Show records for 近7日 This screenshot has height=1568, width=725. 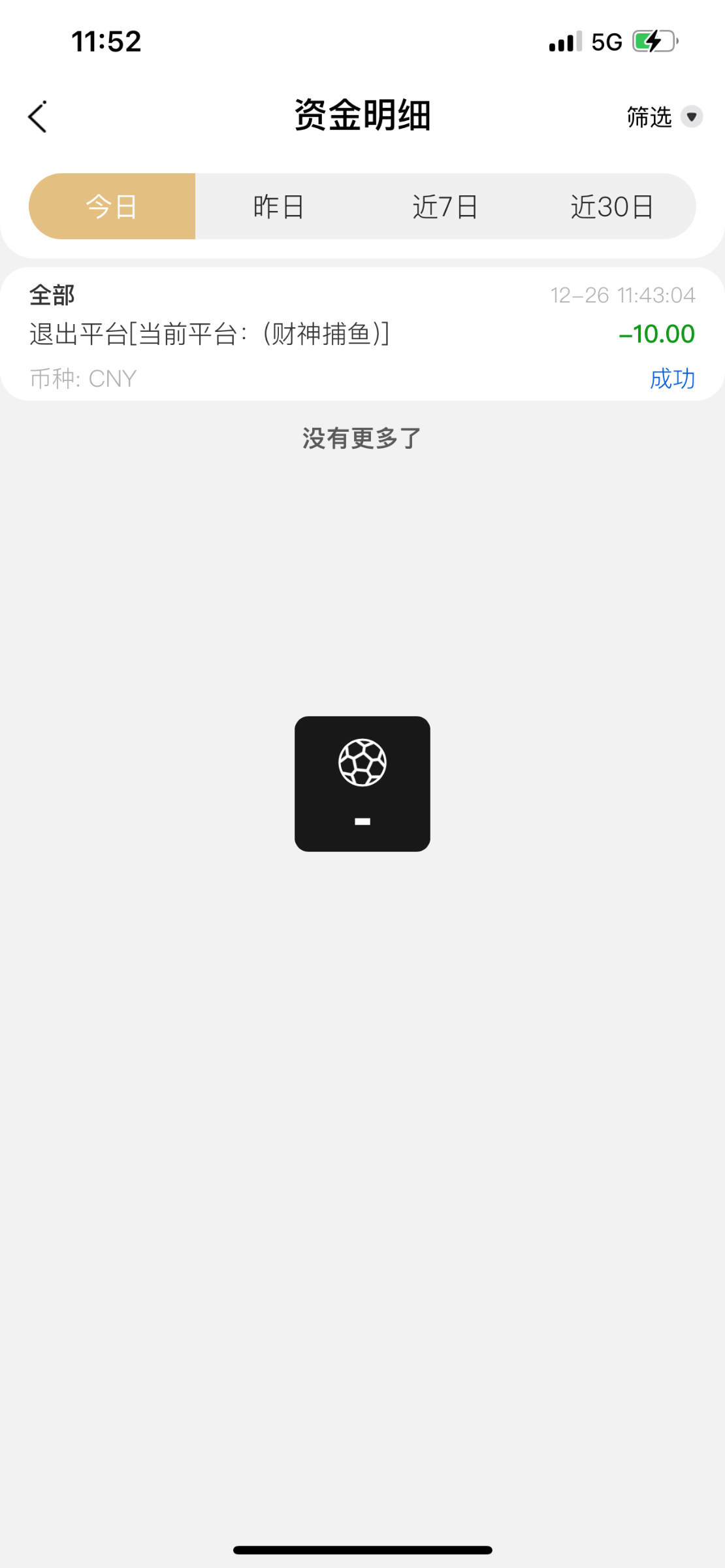pos(445,206)
